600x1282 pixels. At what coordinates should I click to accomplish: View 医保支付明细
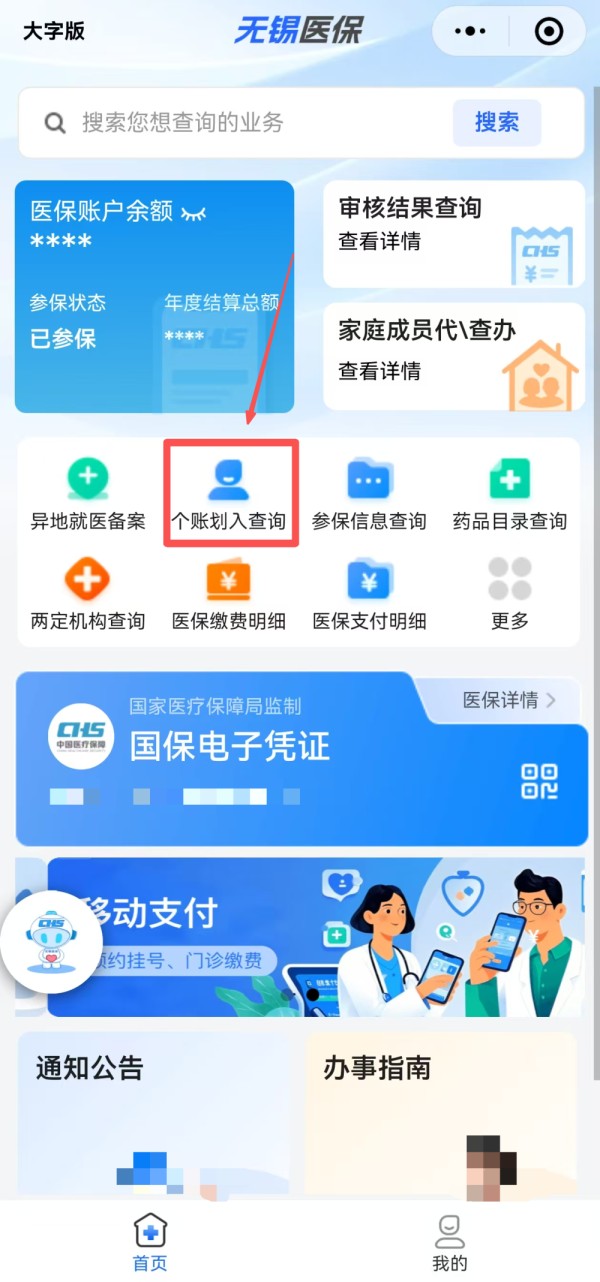pos(369,594)
